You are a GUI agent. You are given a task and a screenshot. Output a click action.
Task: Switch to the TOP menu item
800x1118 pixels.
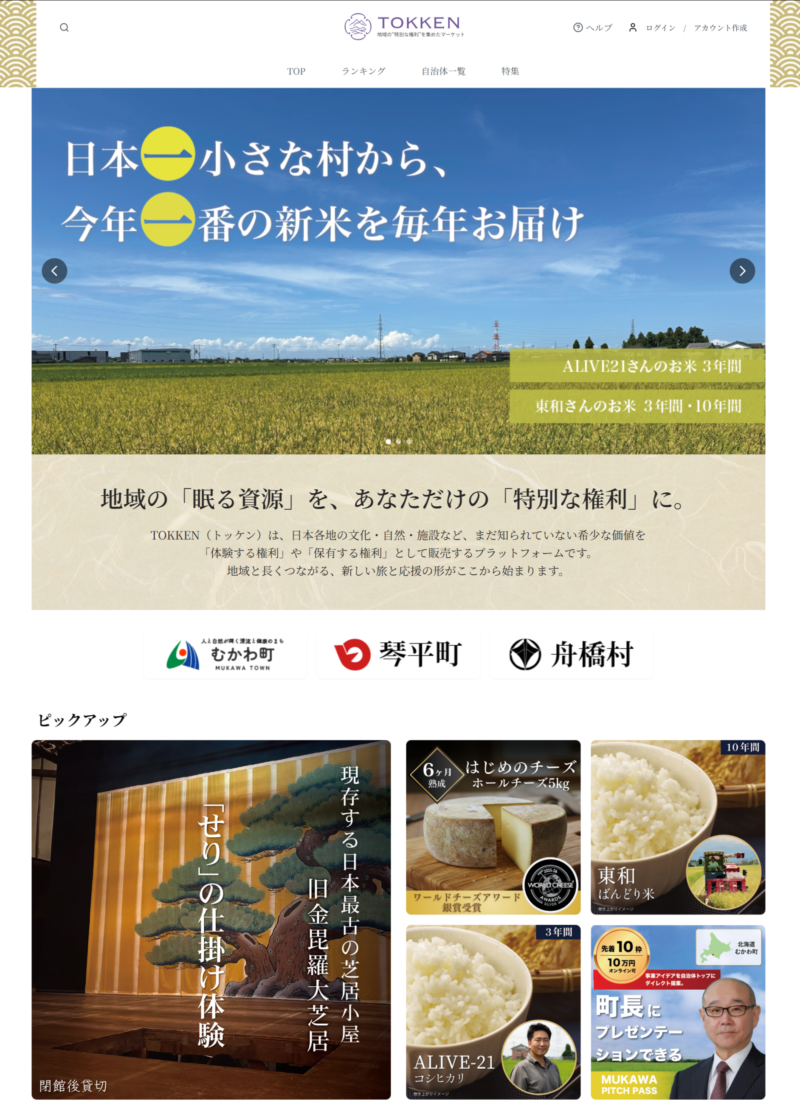[296, 72]
